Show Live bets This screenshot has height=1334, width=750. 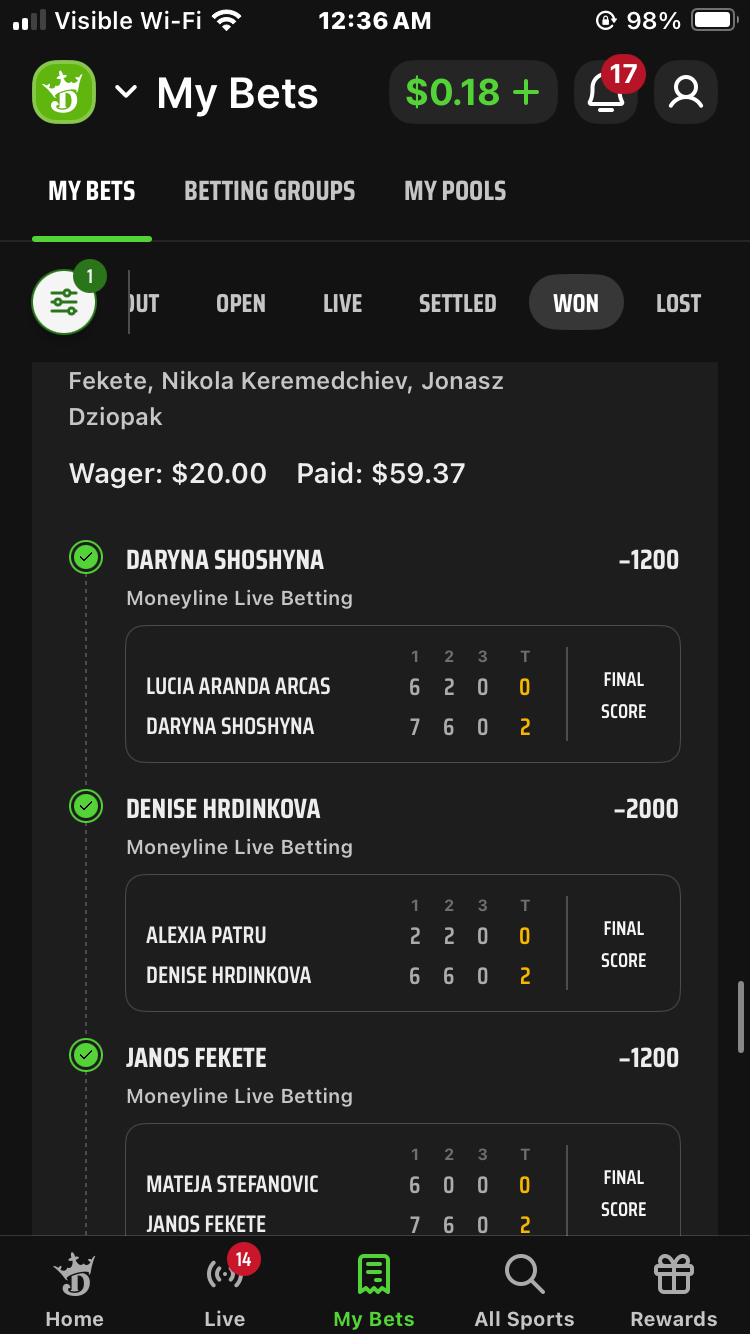[x=342, y=303]
